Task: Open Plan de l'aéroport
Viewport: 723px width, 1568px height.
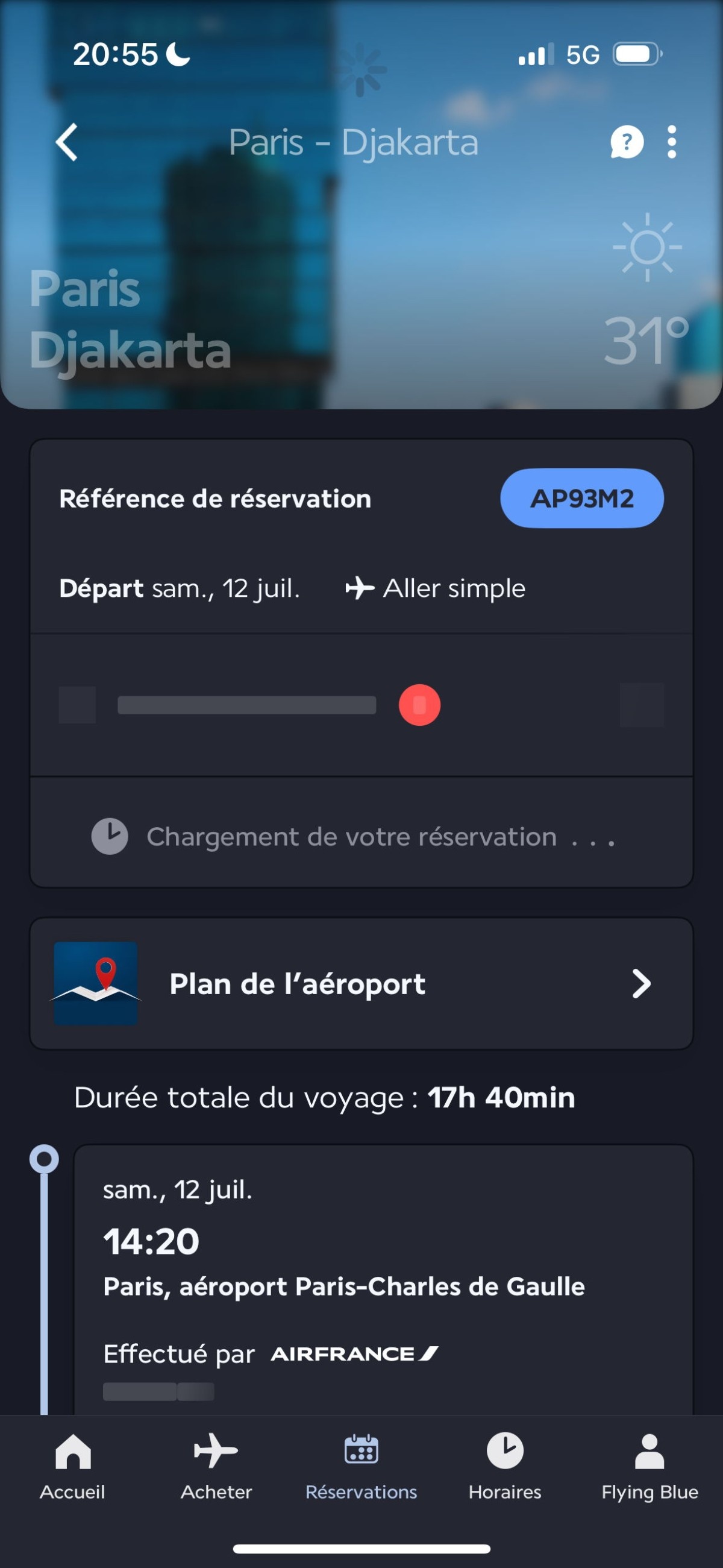Action: (x=361, y=984)
